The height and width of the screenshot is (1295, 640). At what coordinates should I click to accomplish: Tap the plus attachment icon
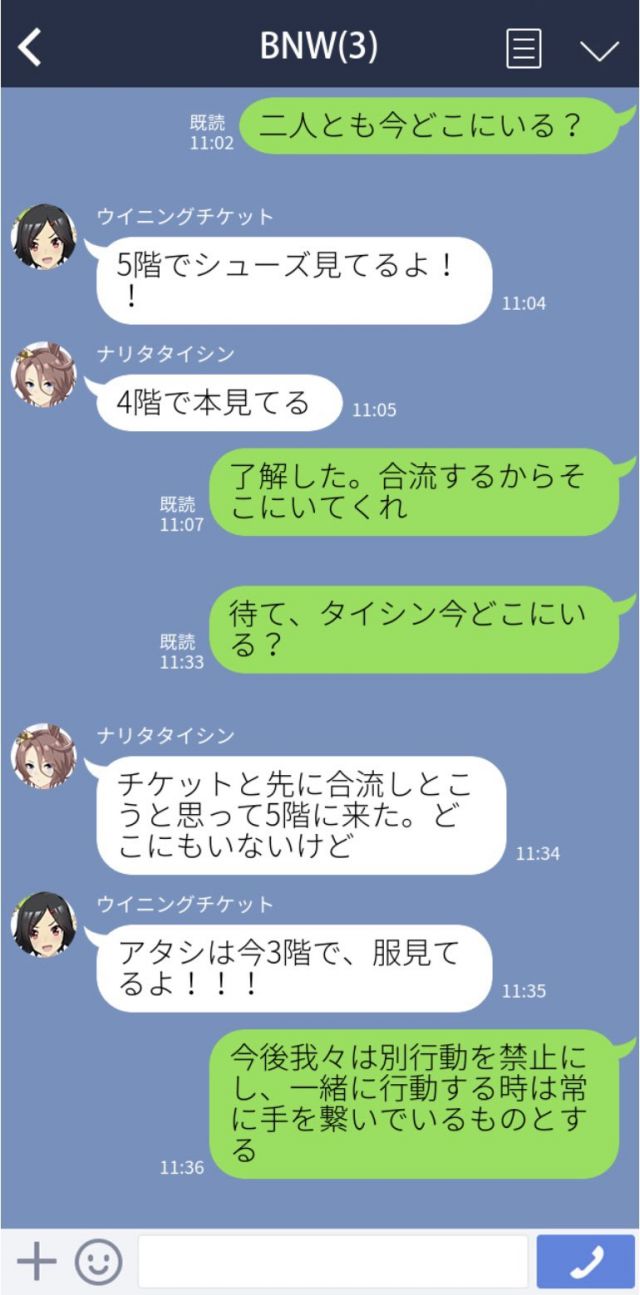click(36, 1262)
